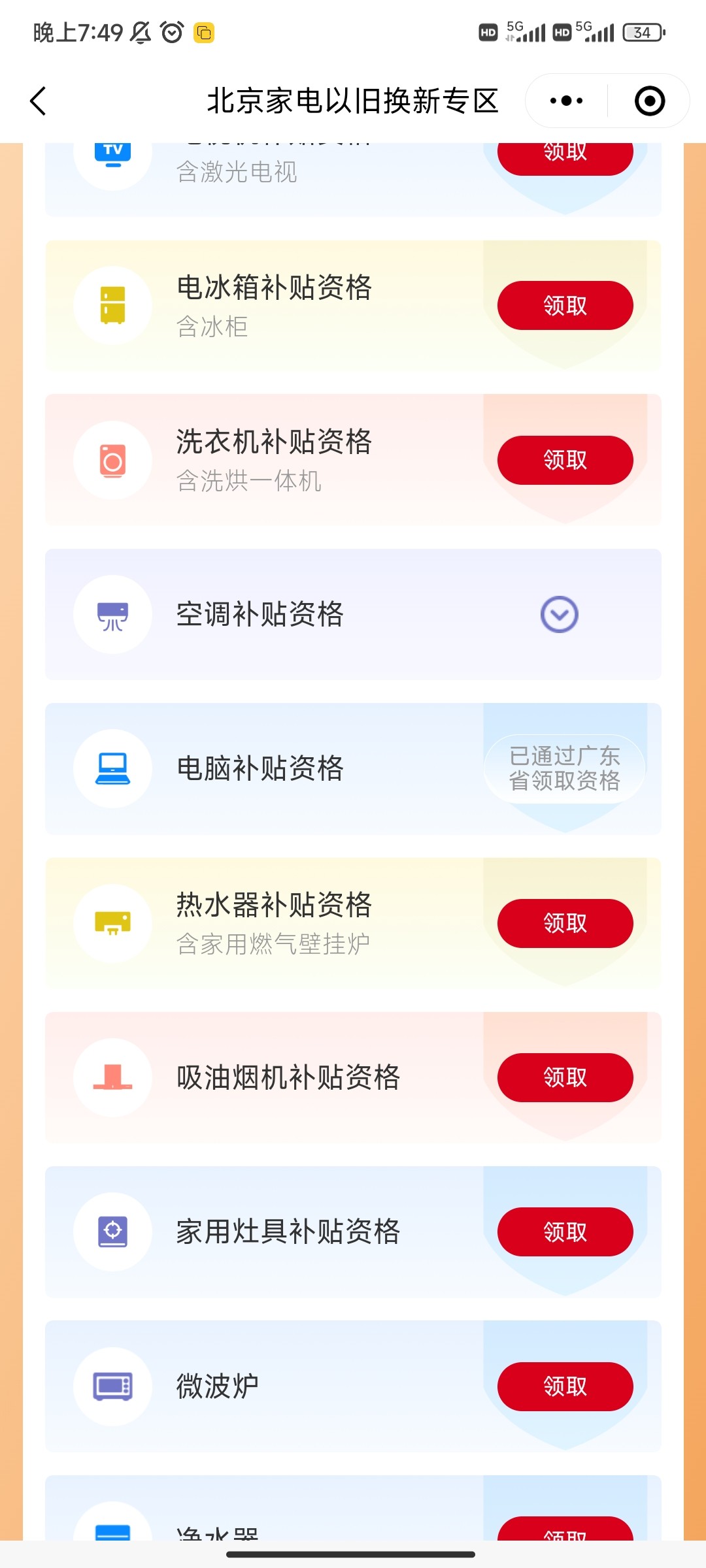Claim the 微波炉 subsidy
Image resolution: width=706 pixels, height=1568 pixels.
coord(565,1386)
